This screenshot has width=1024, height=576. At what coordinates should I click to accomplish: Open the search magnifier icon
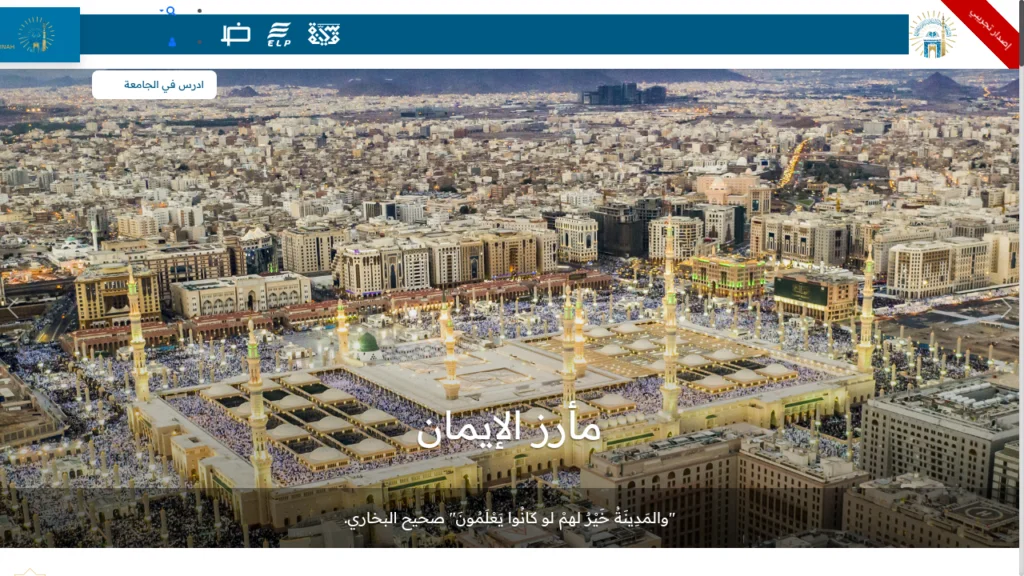tap(170, 11)
